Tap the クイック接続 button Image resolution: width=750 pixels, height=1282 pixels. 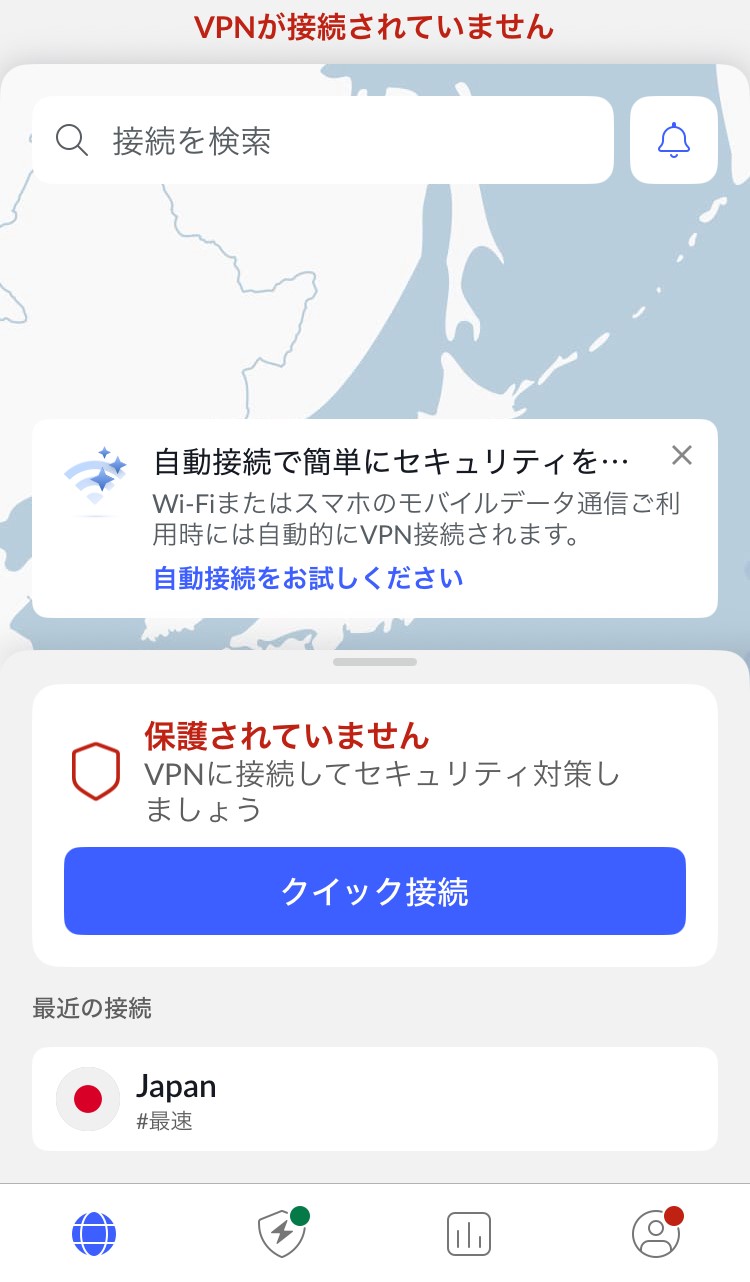coord(374,891)
